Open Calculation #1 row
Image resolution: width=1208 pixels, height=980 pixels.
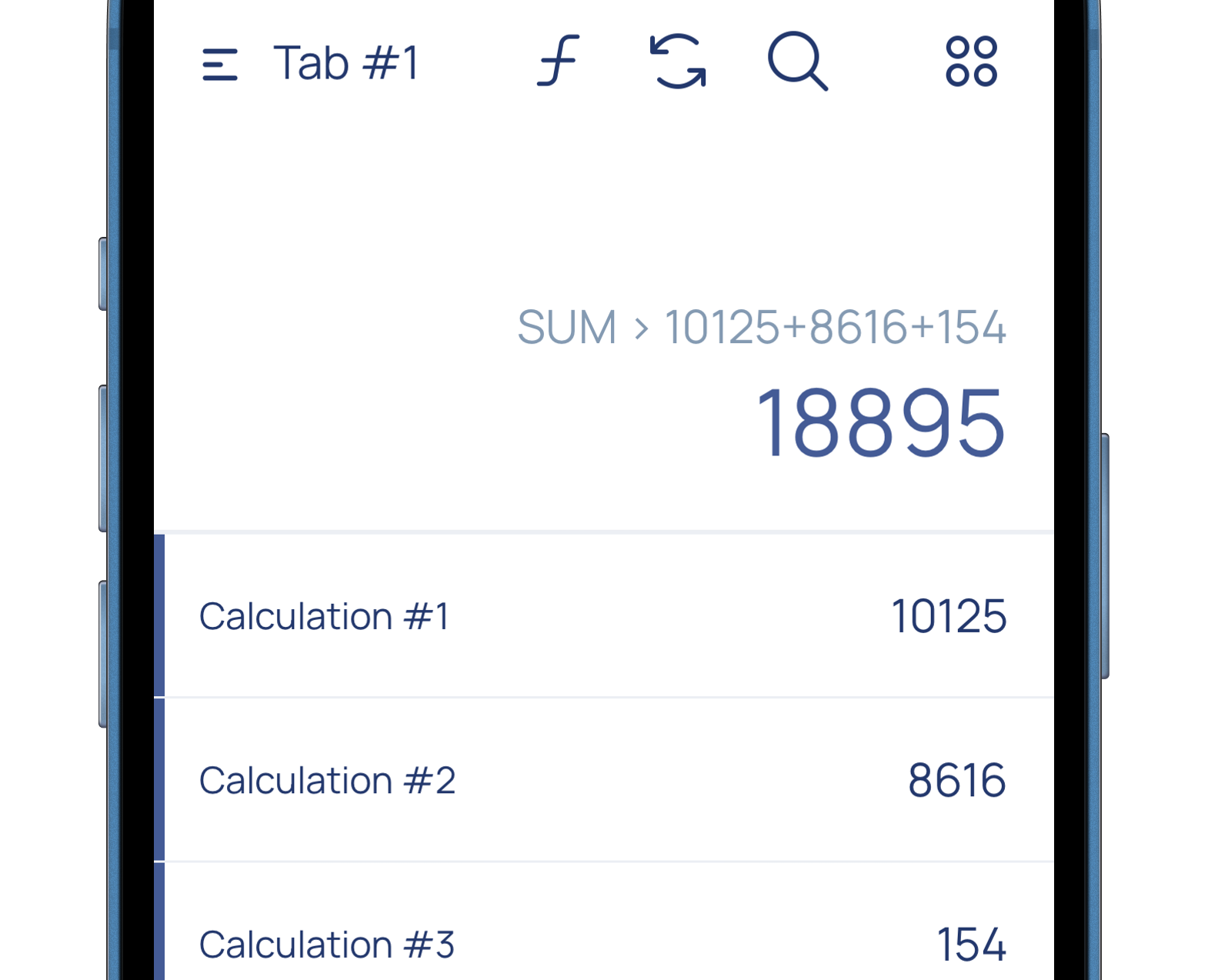pyautogui.click(x=602, y=616)
